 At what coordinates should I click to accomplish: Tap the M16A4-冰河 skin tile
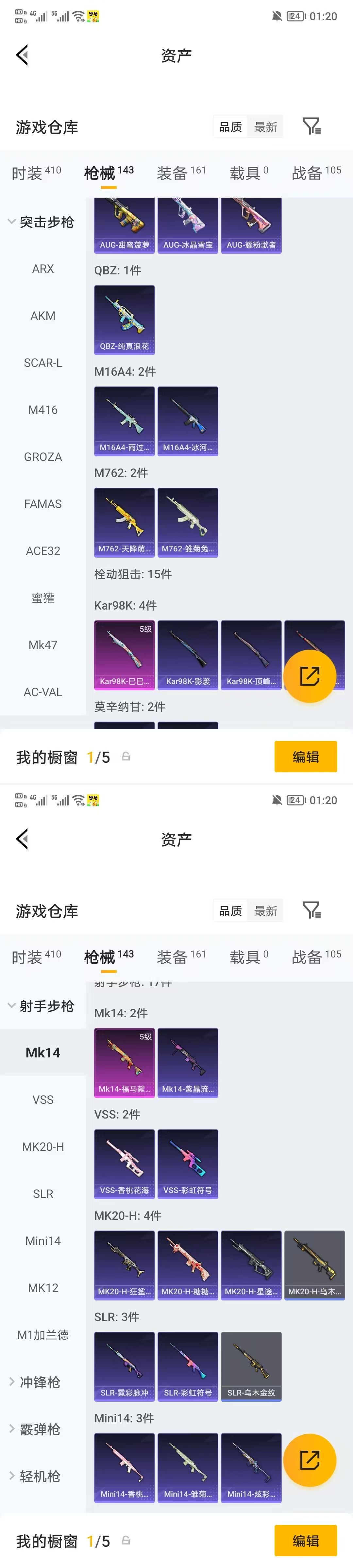188,421
